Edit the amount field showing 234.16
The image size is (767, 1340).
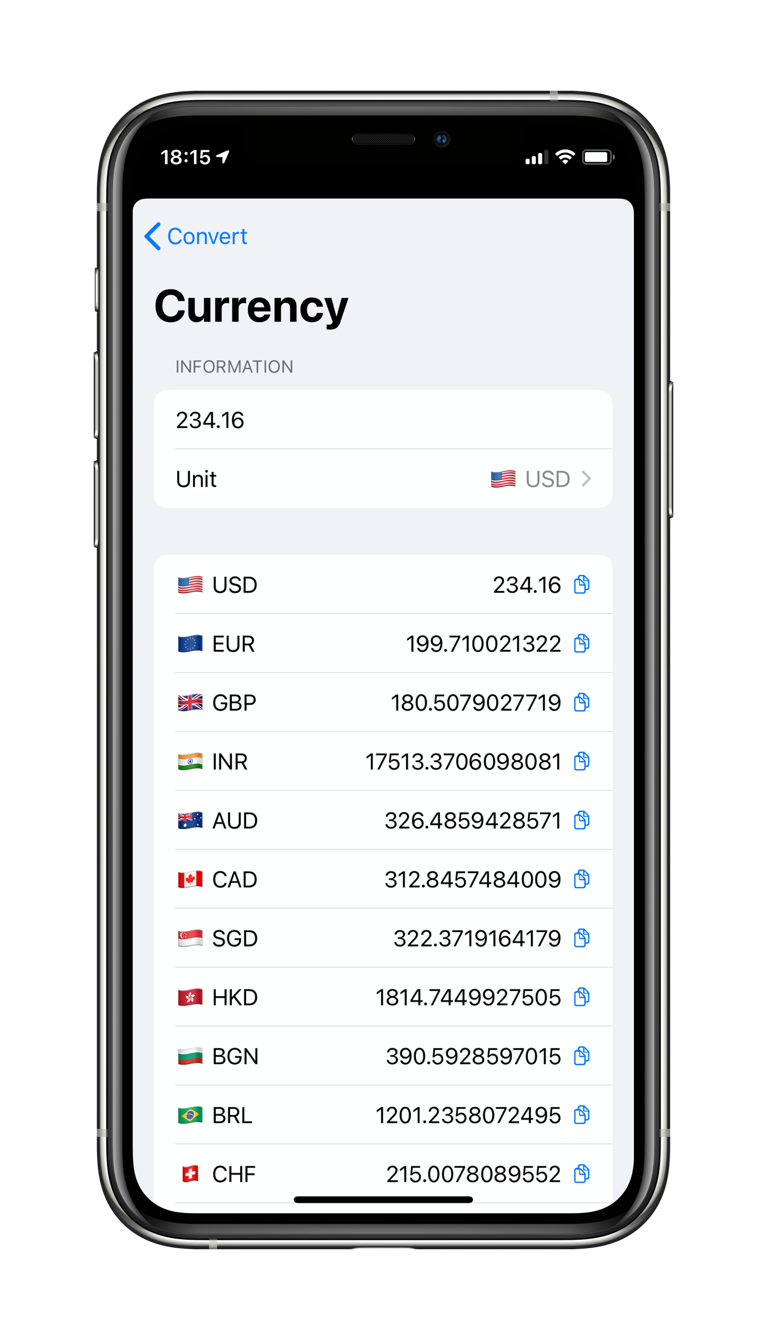click(x=382, y=420)
